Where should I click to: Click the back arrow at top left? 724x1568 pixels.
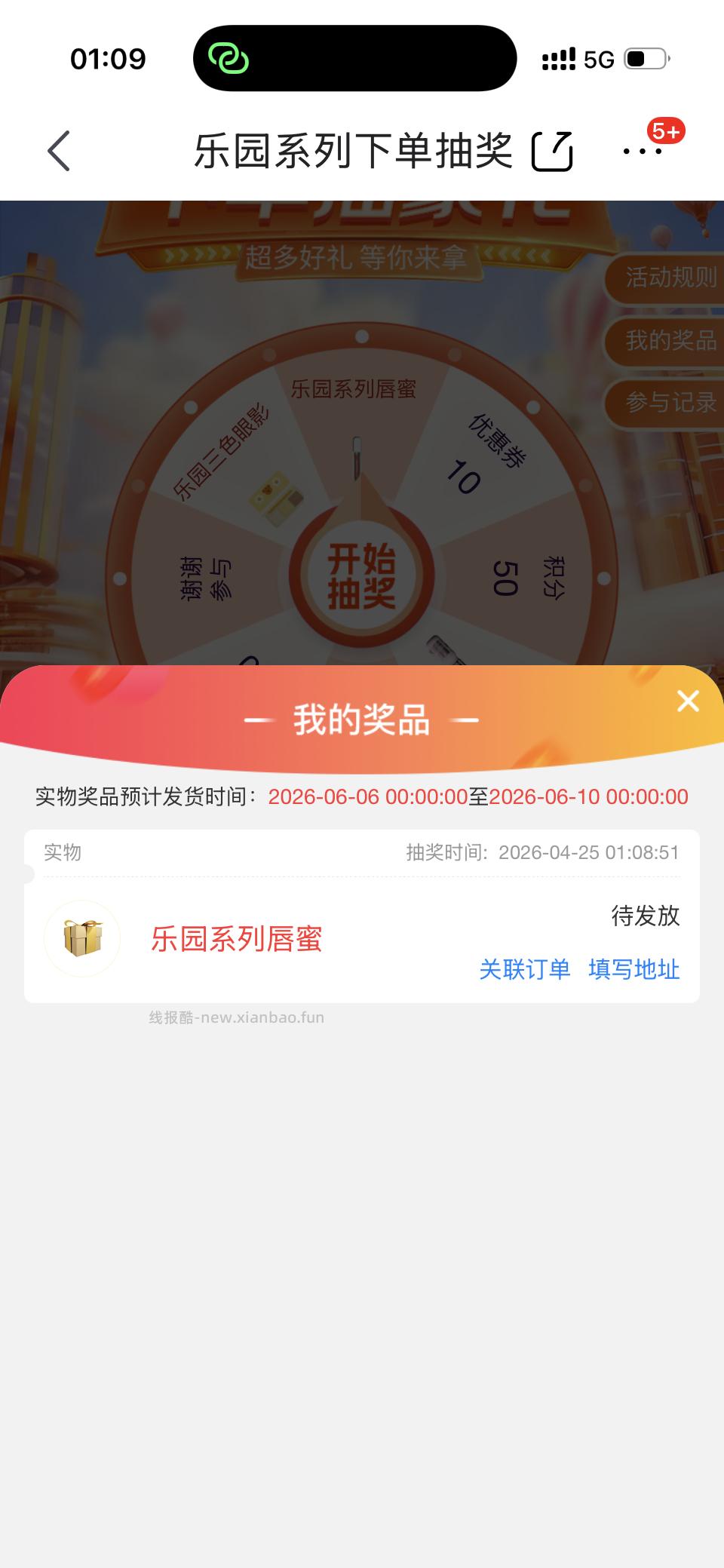pyautogui.click(x=57, y=151)
